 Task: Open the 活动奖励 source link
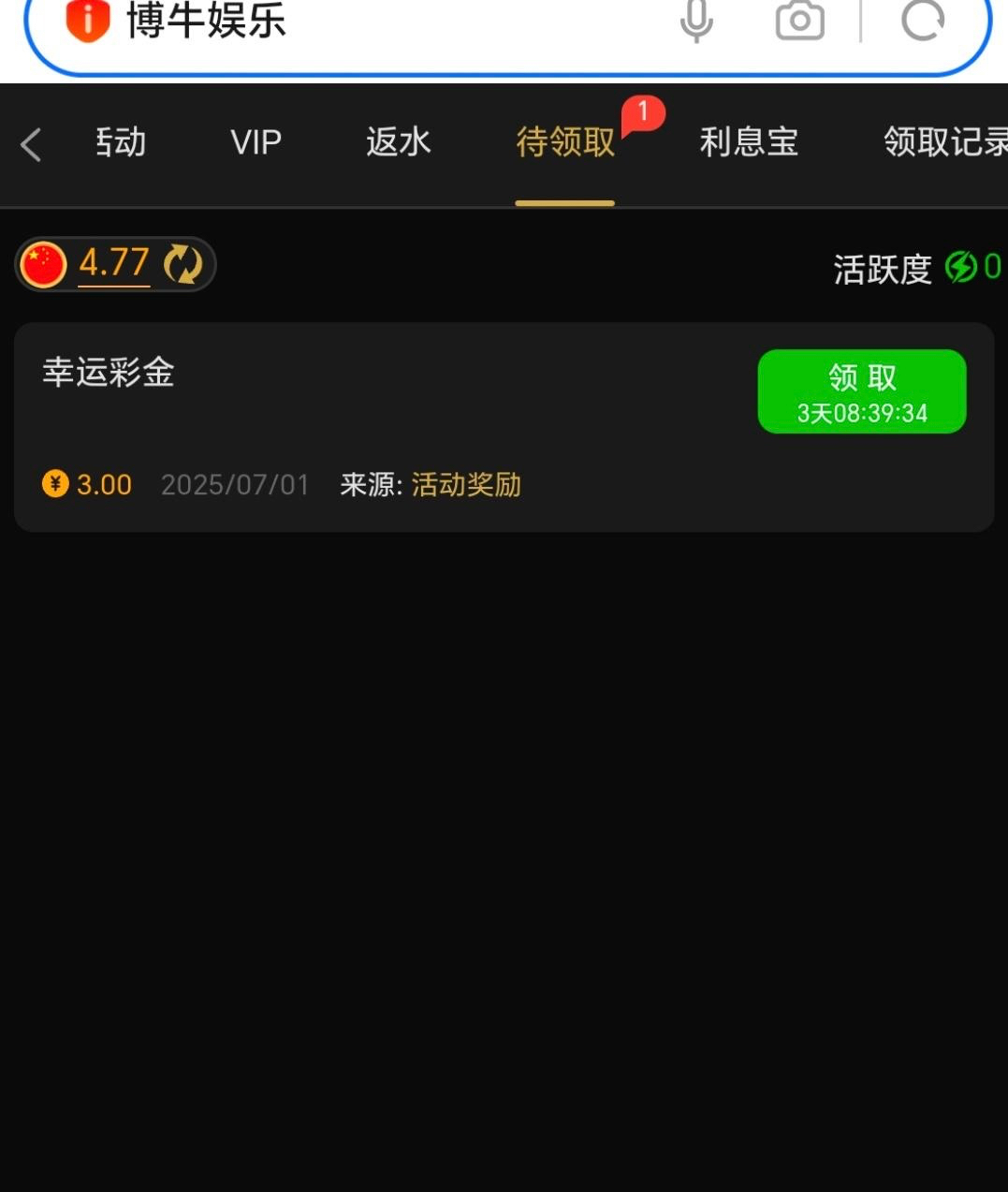466,485
